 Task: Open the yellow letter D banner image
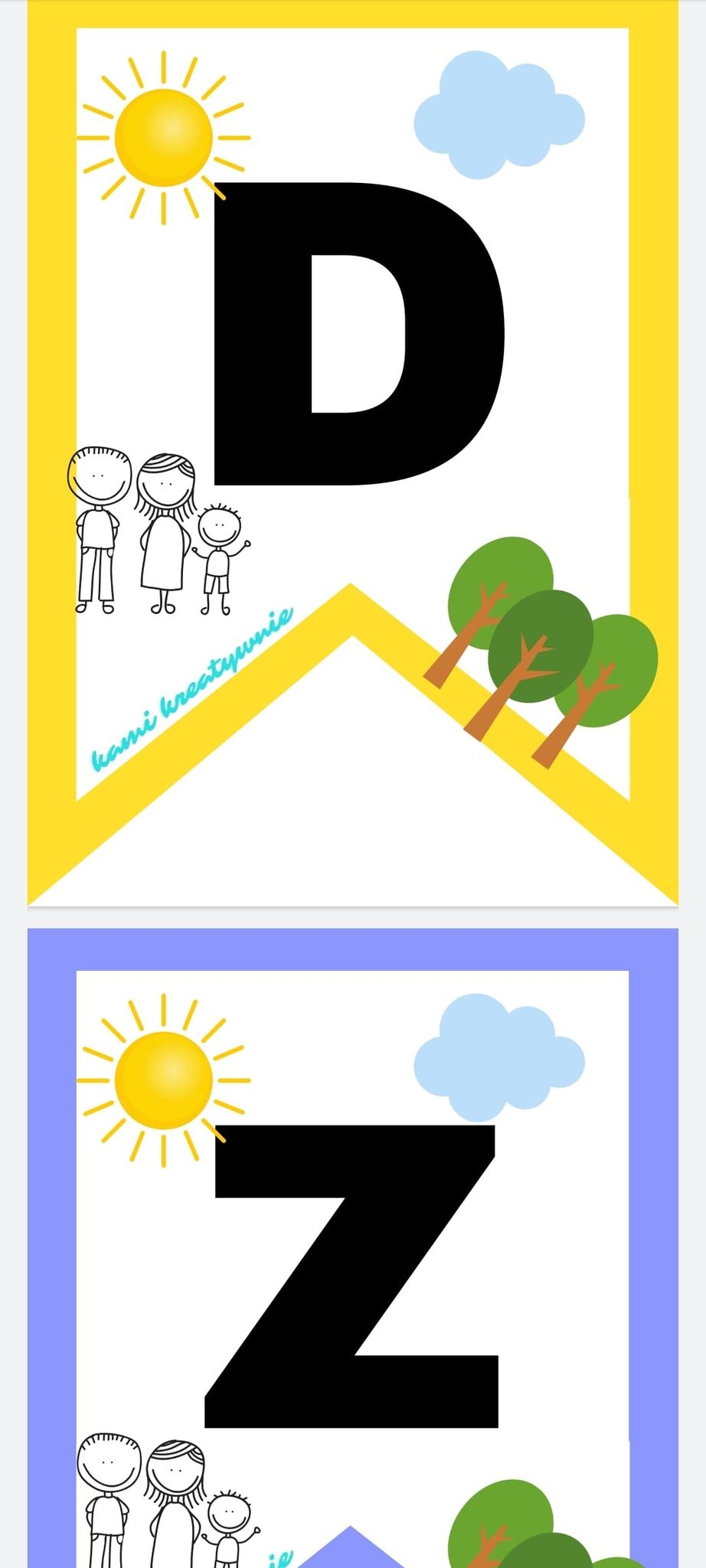pyautogui.click(x=353, y=453)
